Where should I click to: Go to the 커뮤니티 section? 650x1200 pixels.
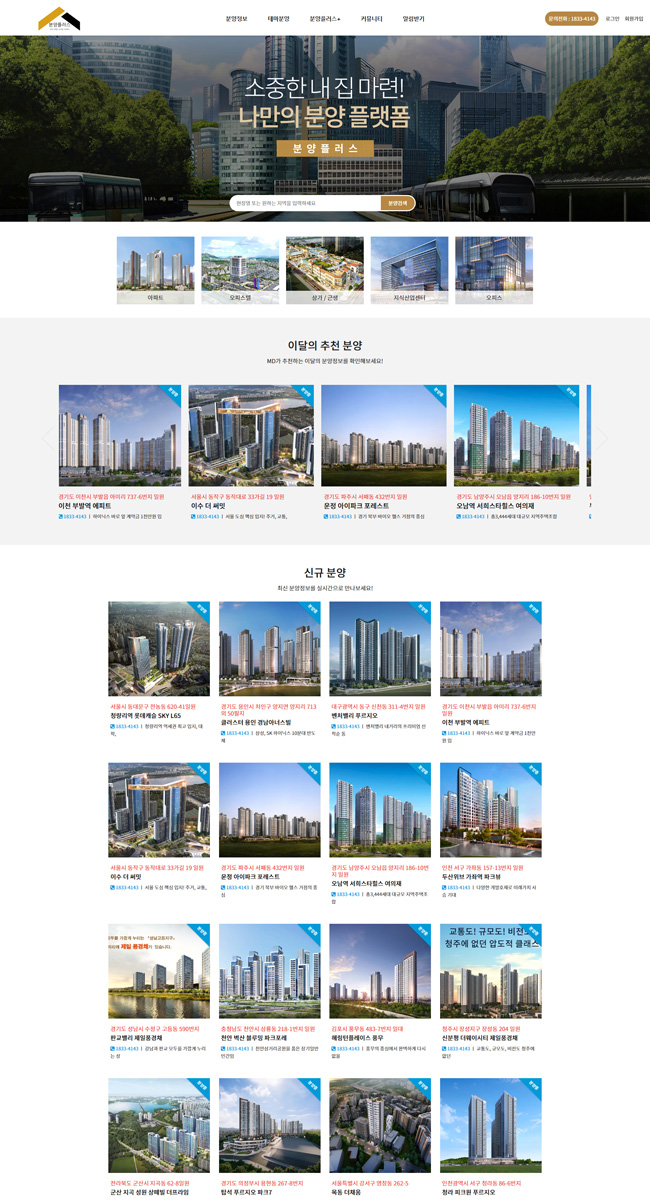(371, 19)
